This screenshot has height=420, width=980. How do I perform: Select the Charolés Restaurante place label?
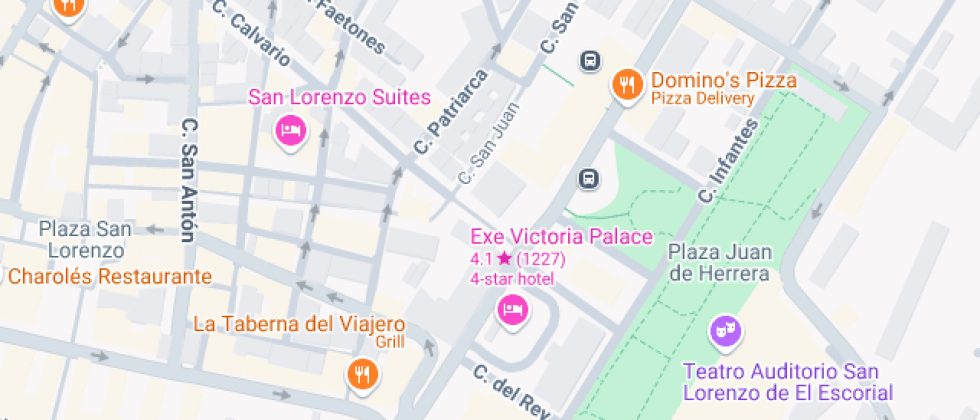(x=110, y=276)
